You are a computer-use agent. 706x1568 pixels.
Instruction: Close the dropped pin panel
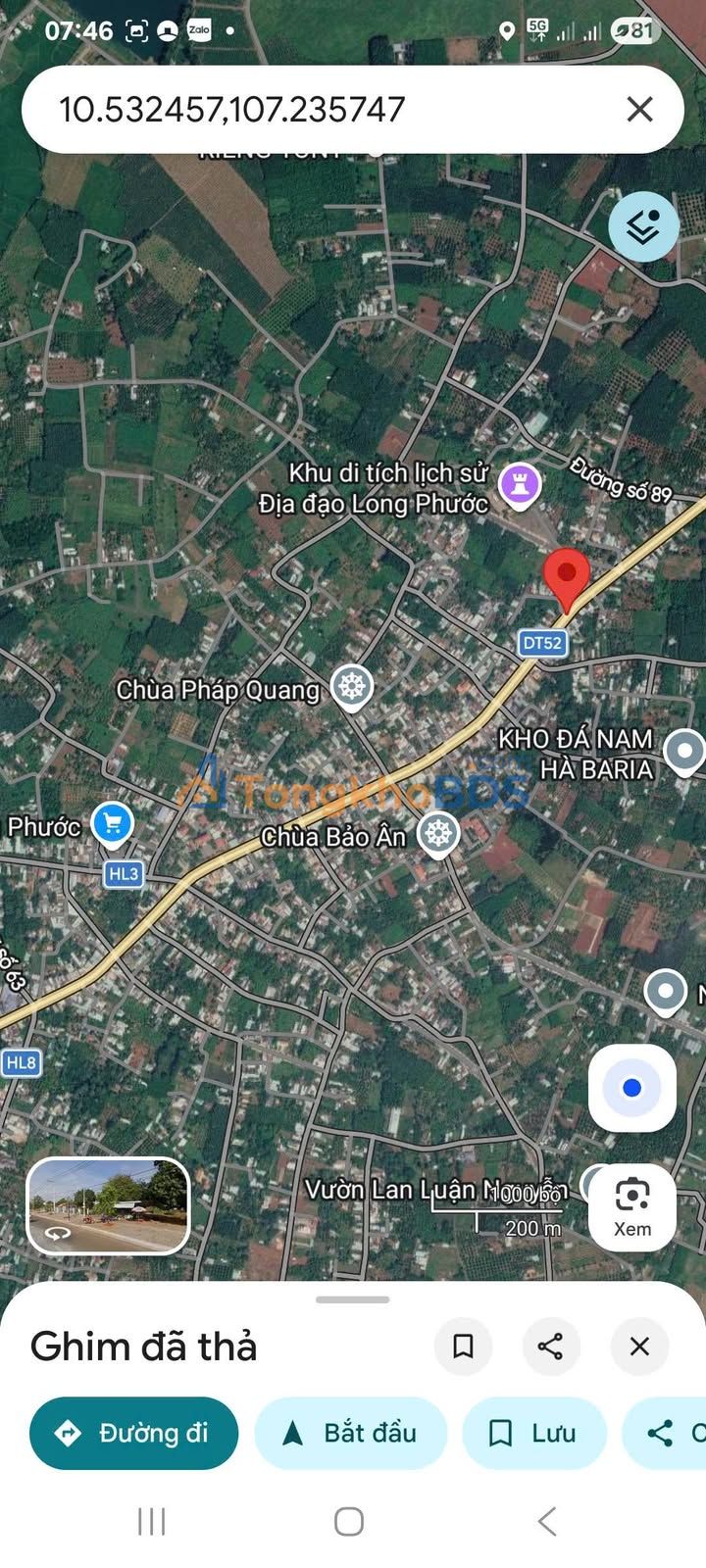click(x=639, y=1346)
